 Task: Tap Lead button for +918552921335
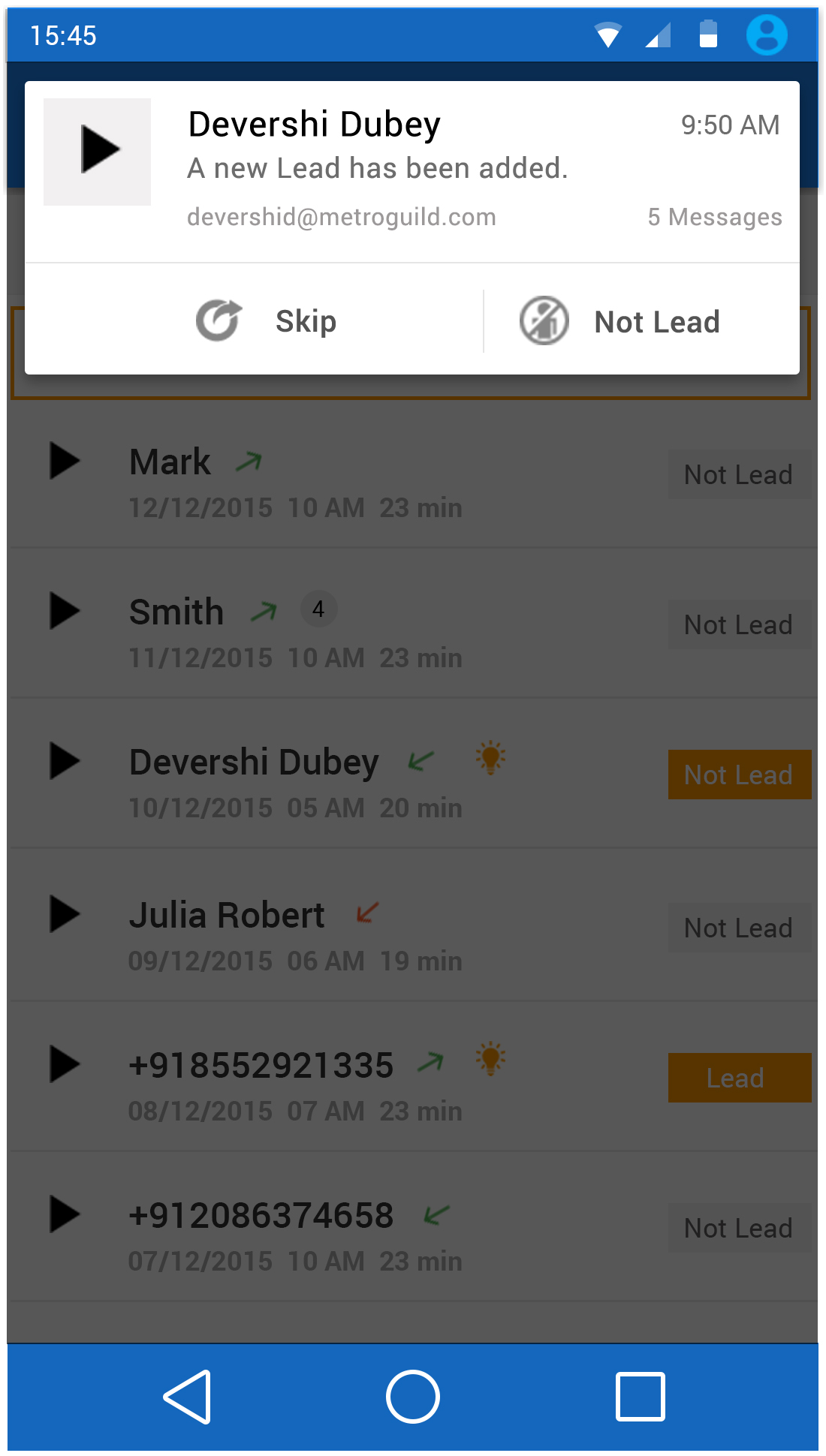click(739, 1078)
